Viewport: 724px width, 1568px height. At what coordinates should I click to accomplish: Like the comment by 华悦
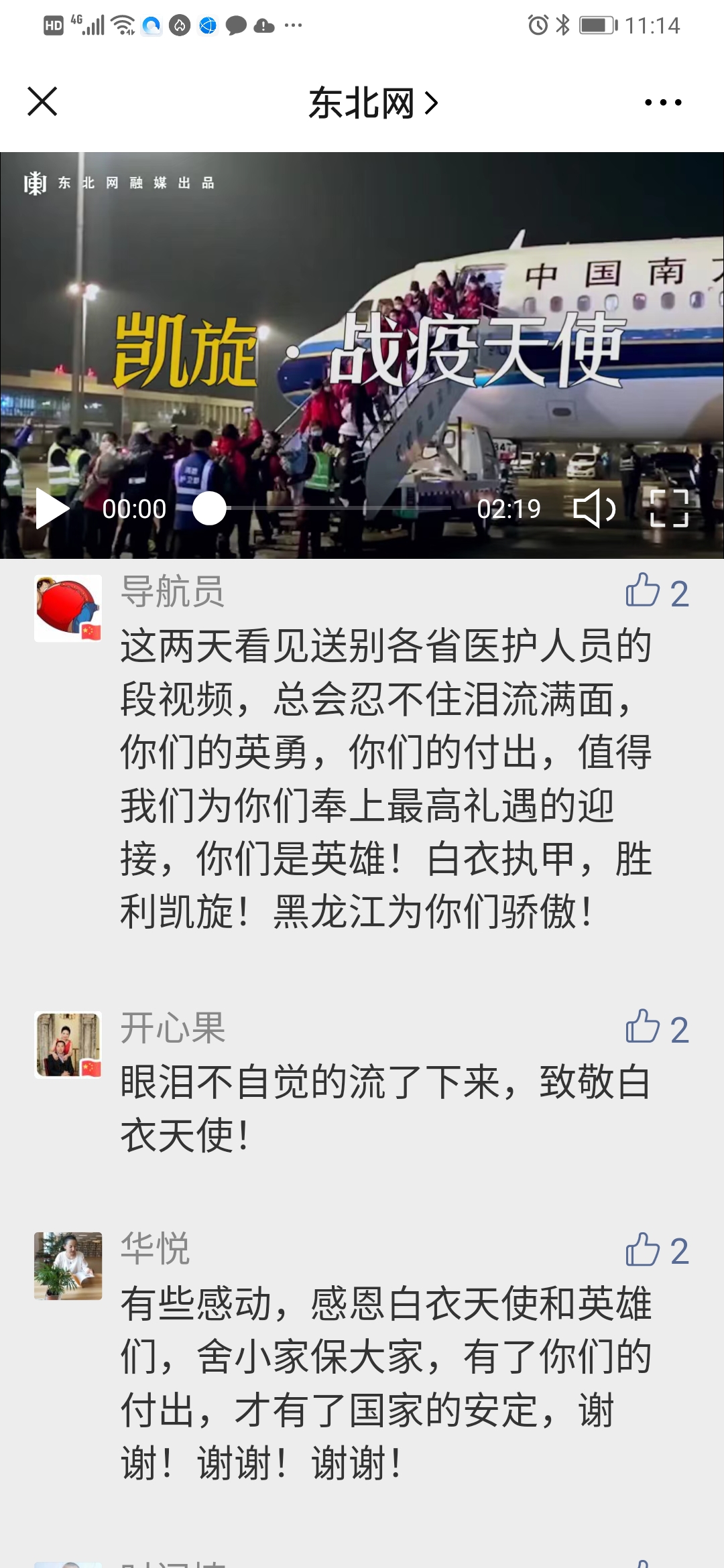point(643,1250)
